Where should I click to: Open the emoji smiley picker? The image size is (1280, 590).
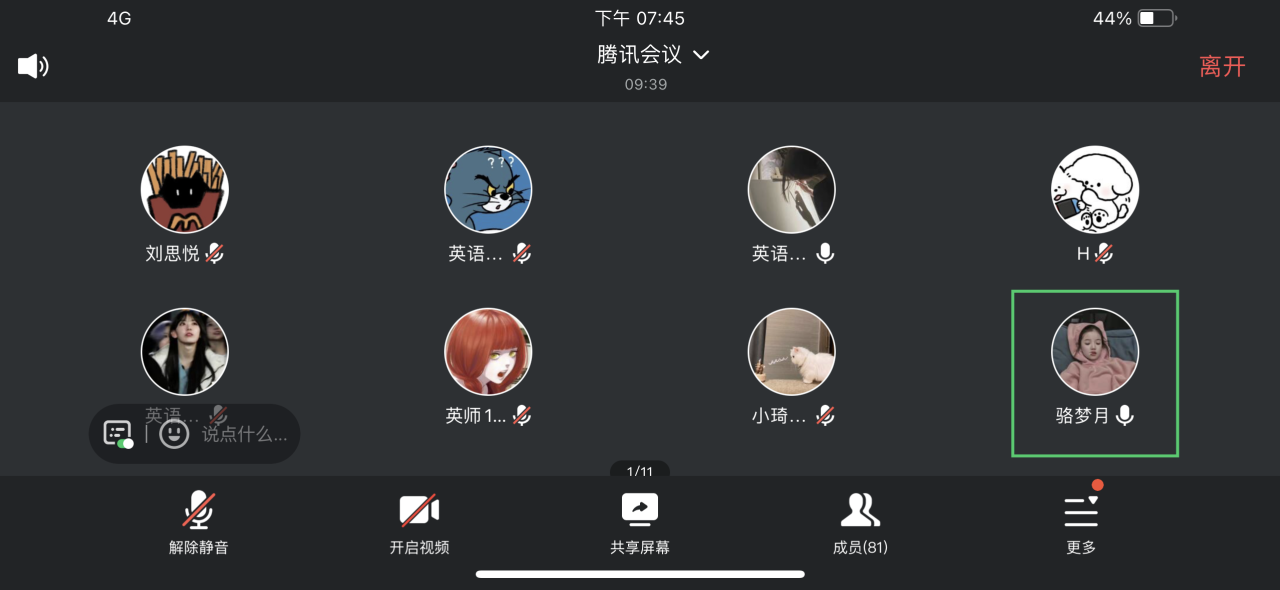coord(174,434)
